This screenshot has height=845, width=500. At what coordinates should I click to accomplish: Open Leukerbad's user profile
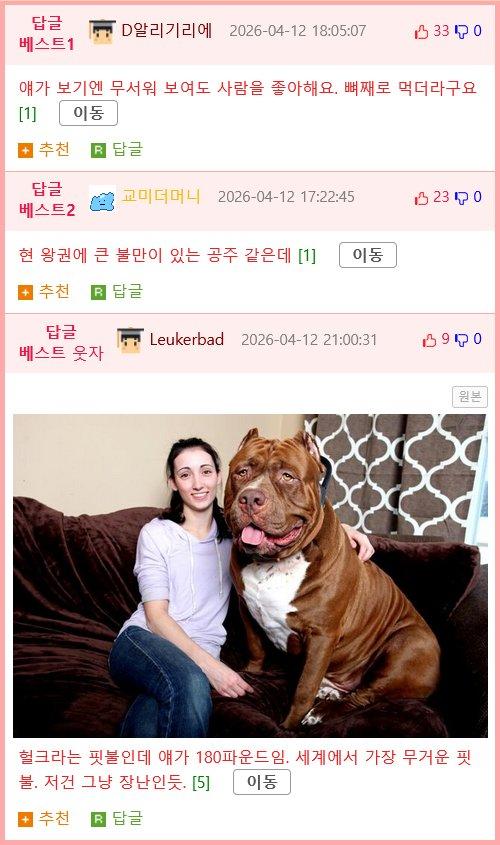tap(187, 340)
